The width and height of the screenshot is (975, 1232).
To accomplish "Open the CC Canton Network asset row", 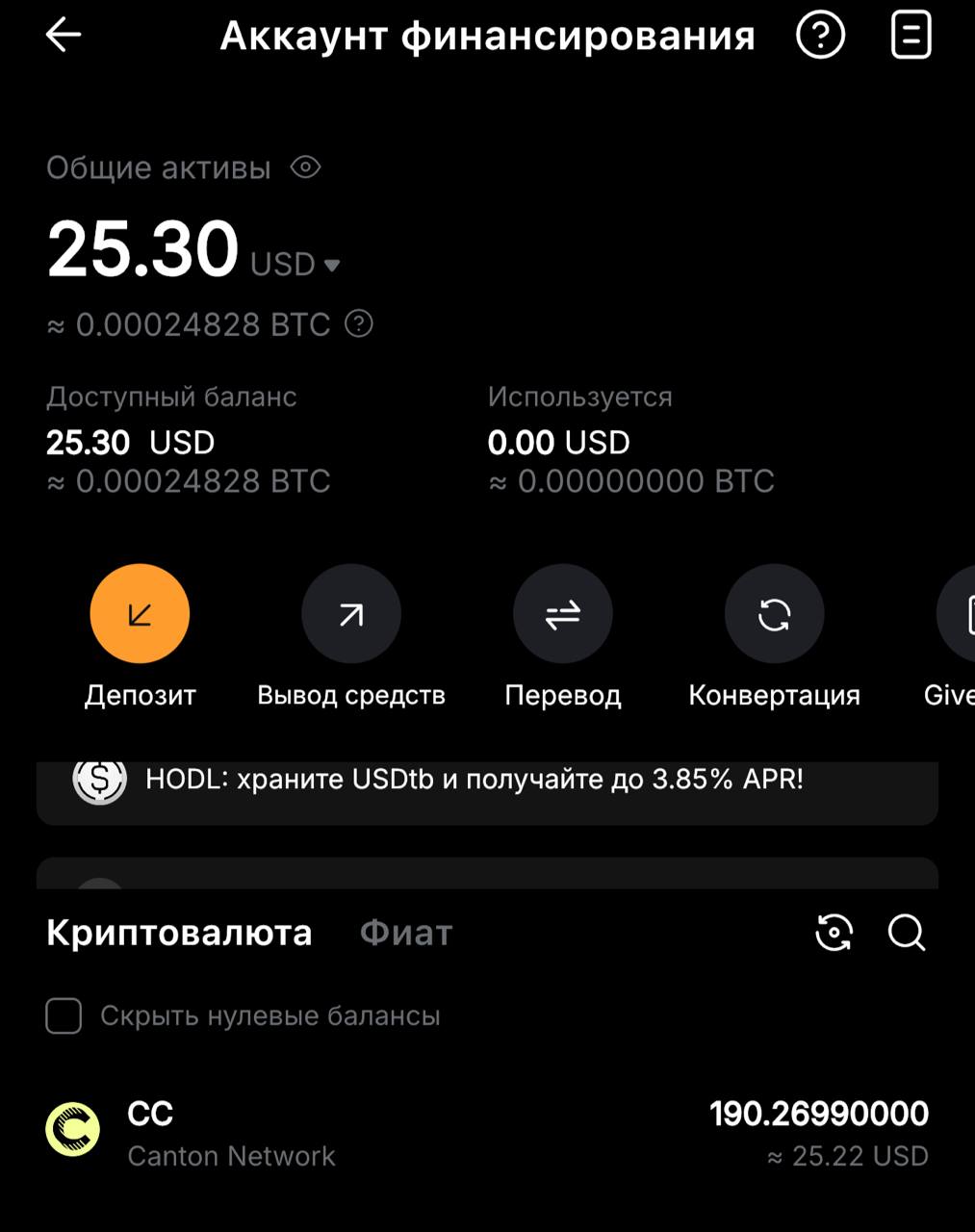I will click(487, 1133).
